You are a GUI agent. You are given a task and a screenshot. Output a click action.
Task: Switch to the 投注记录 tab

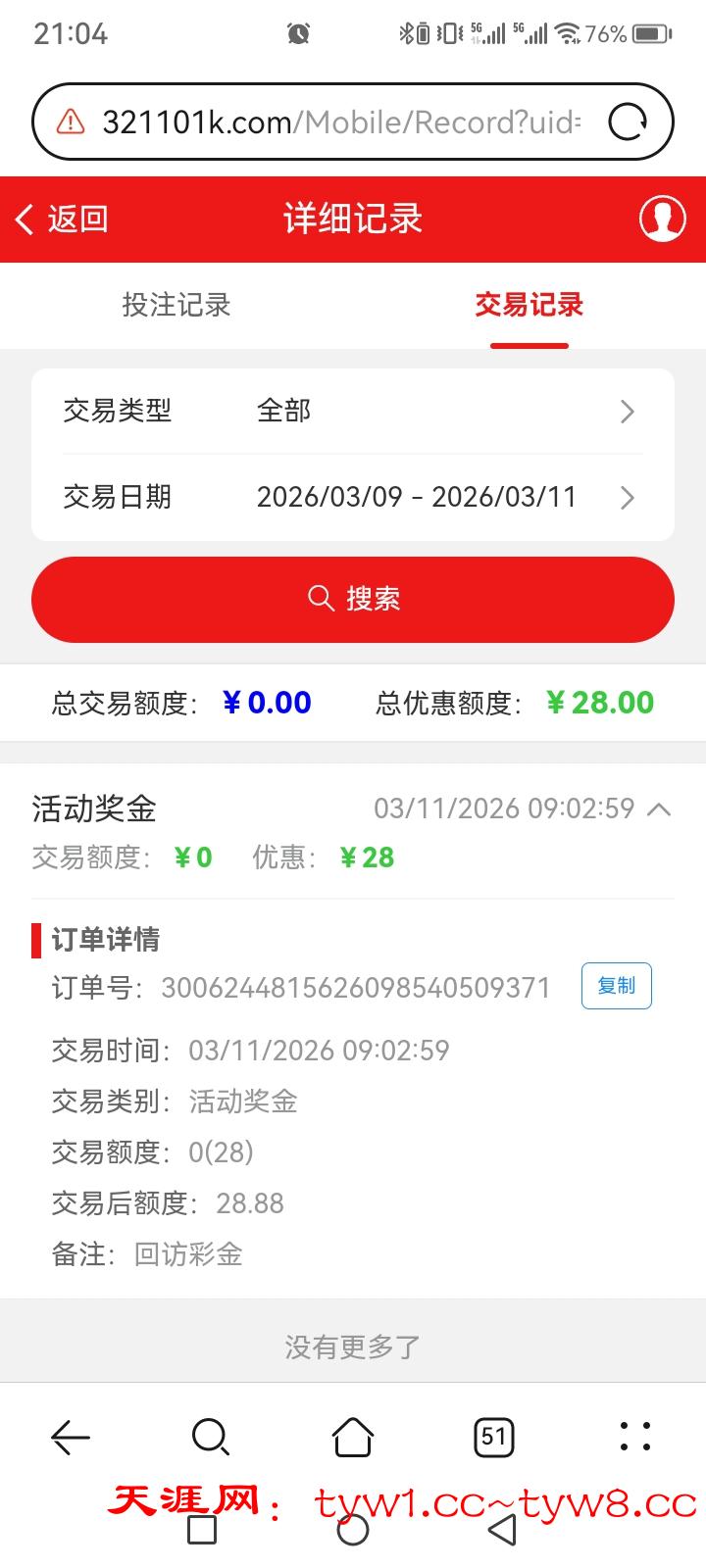point(176,305)
